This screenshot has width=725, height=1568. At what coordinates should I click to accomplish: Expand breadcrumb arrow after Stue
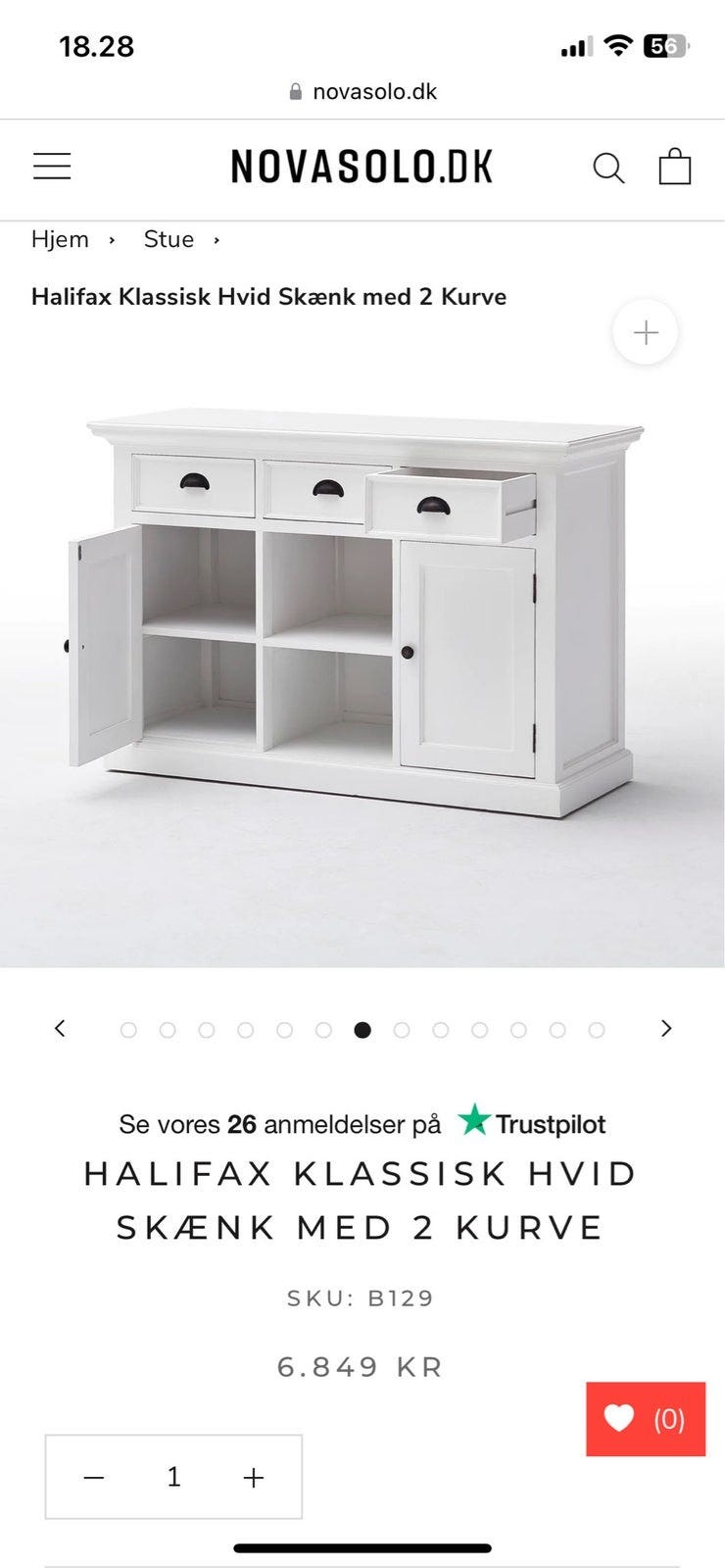pos(217,240)
